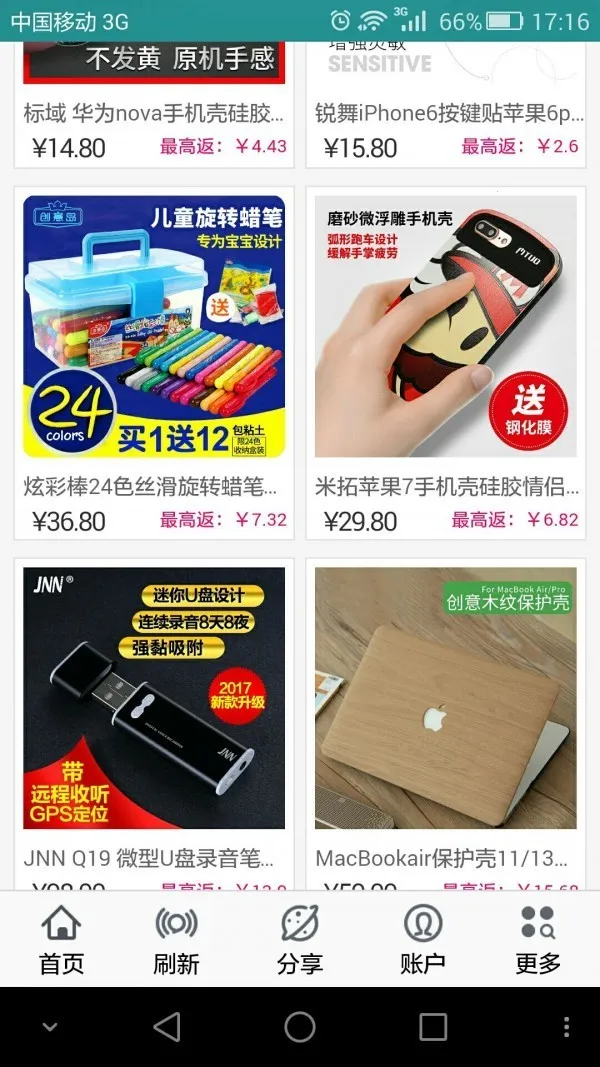Tap the 刷新 refresh tab
The width and height of the screenshot is (600, 1067).
[x=177, y=940]
